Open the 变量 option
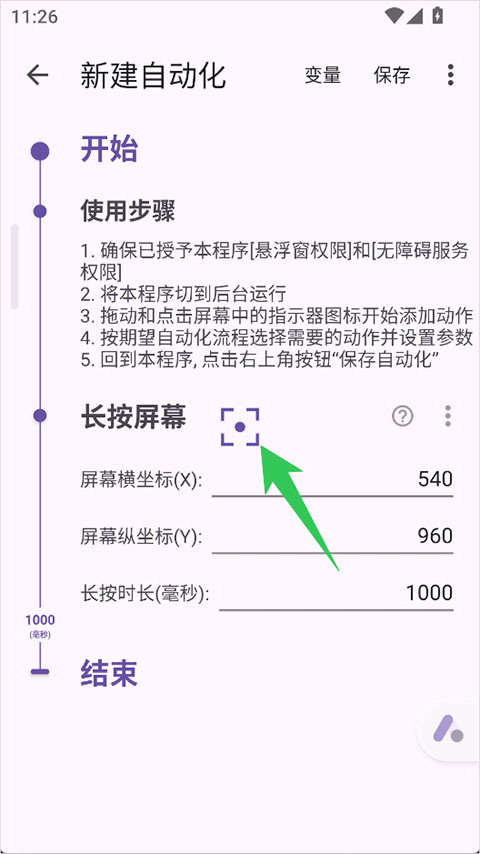Screen dimensions: 480x854 [323, 75]
